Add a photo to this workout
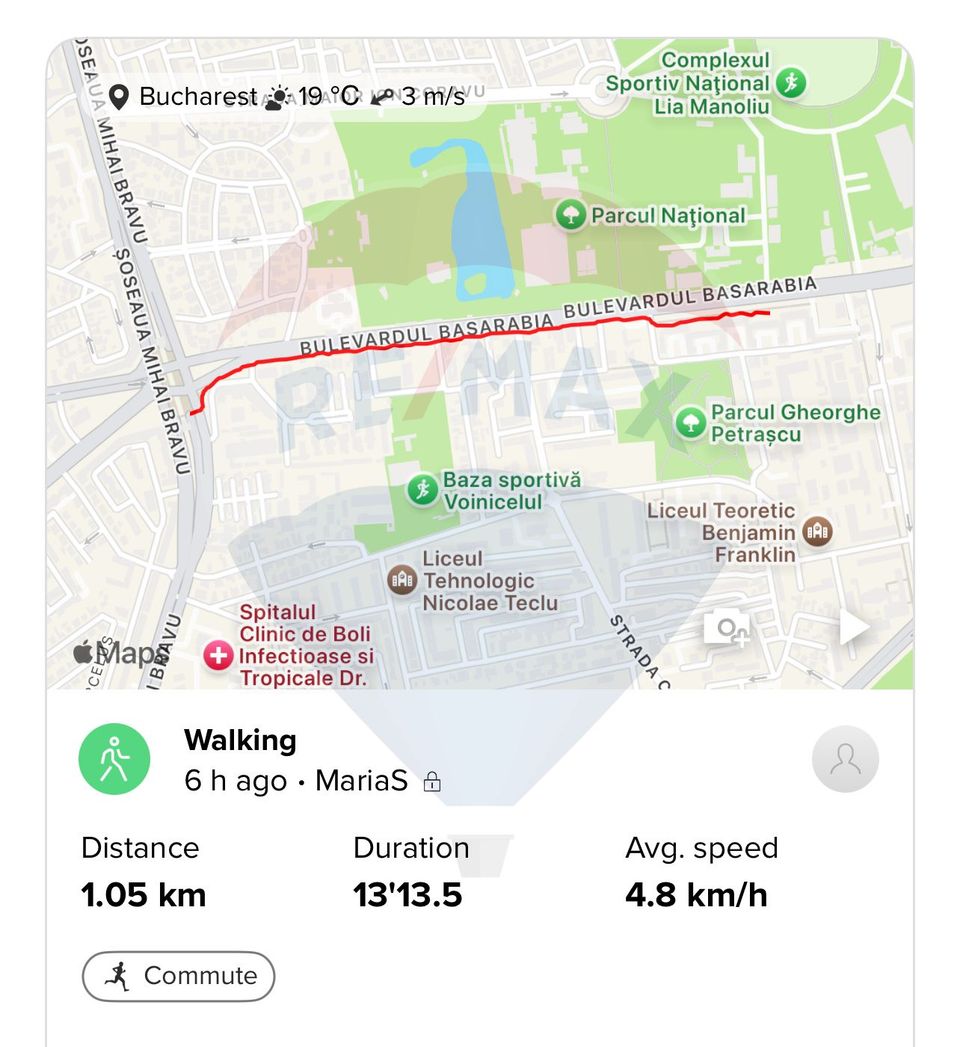The height and width of the screenshot is (1047, 960). click(x=727, y=629)
